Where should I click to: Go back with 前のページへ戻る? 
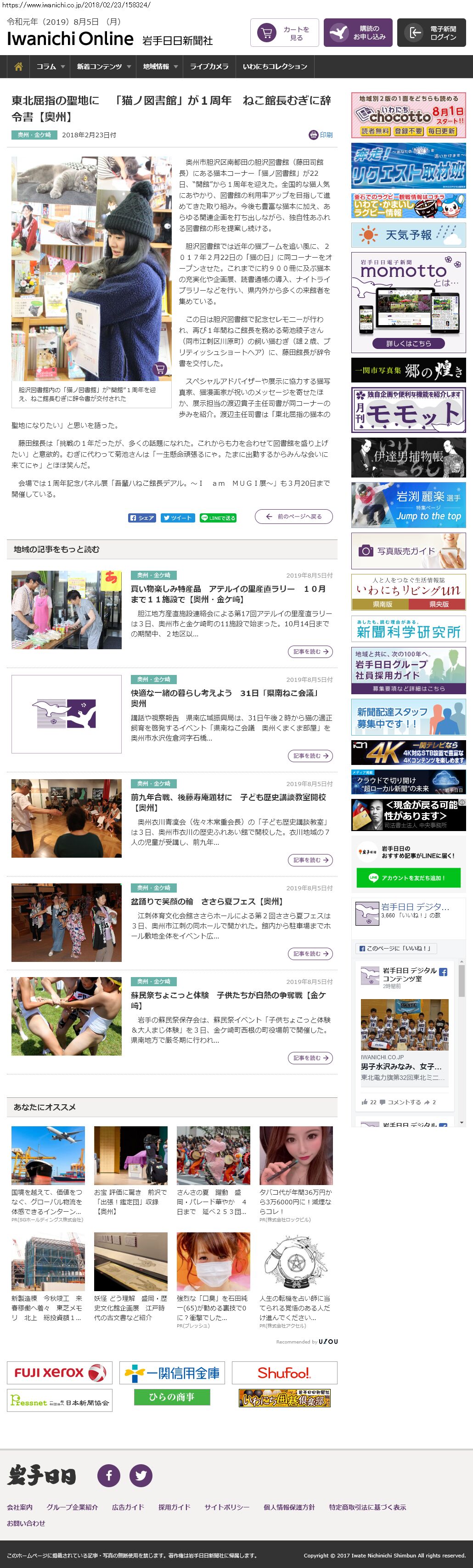pos(293,517)
